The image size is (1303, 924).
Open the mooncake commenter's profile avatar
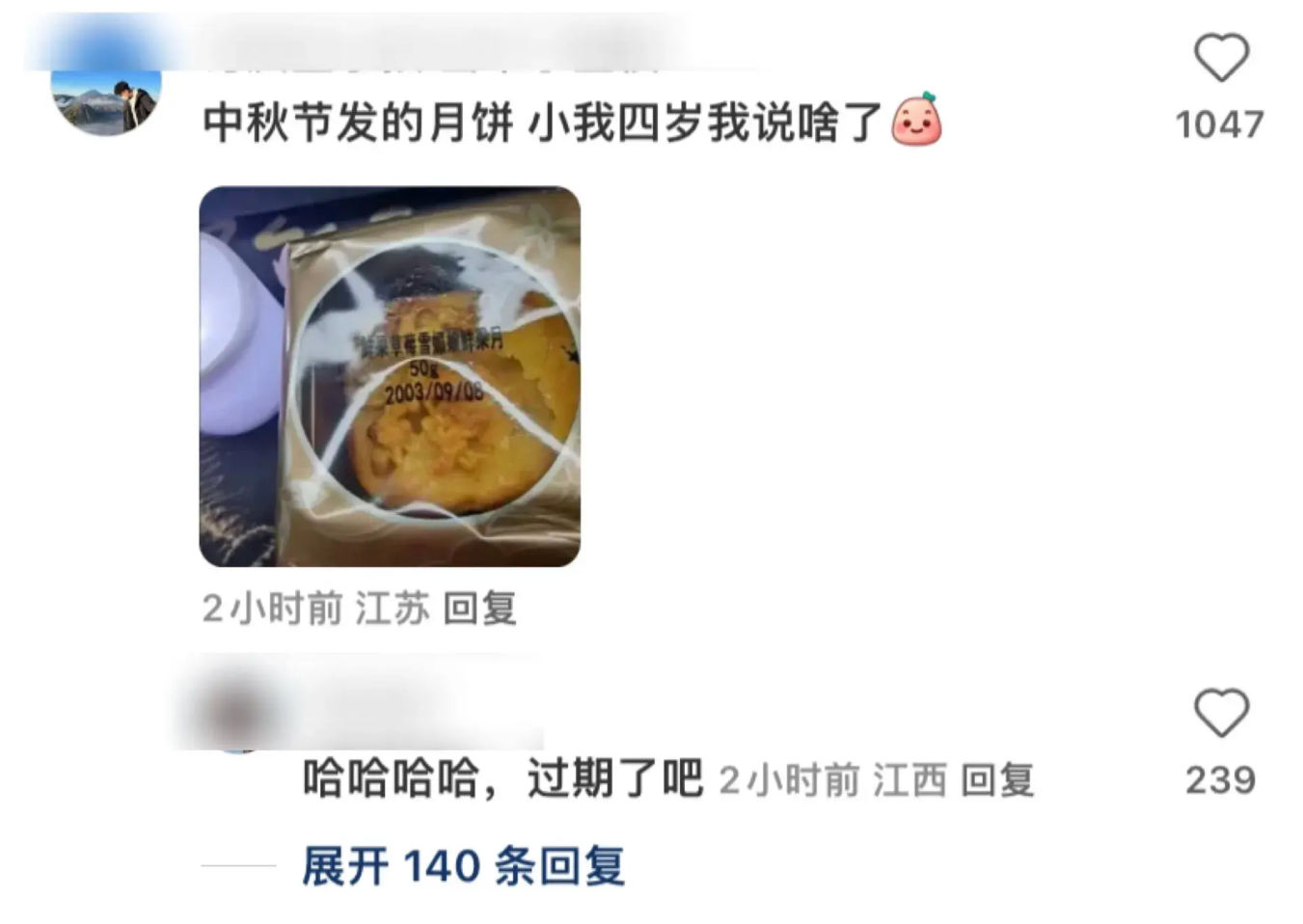(x=105, y=98)
